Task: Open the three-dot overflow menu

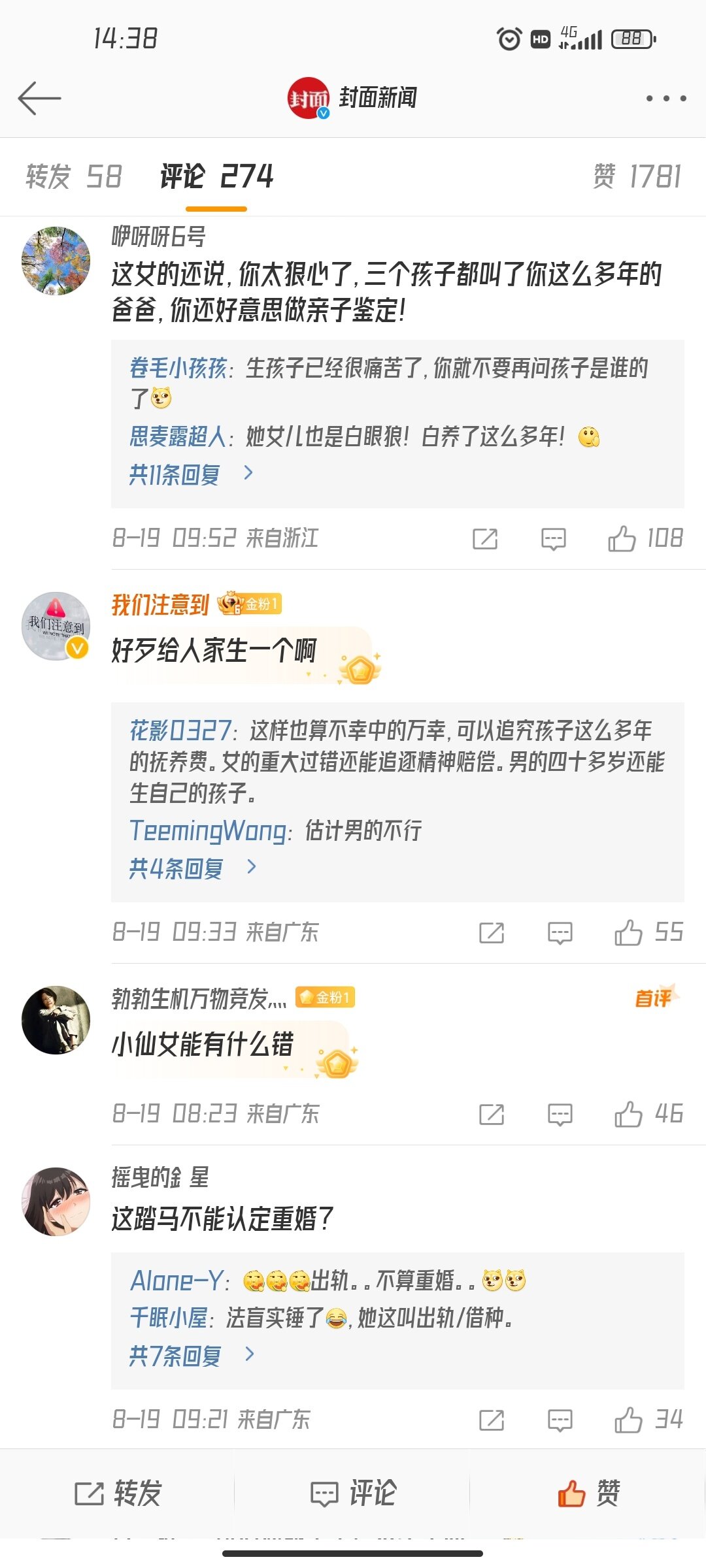Action: coord(665,99)
